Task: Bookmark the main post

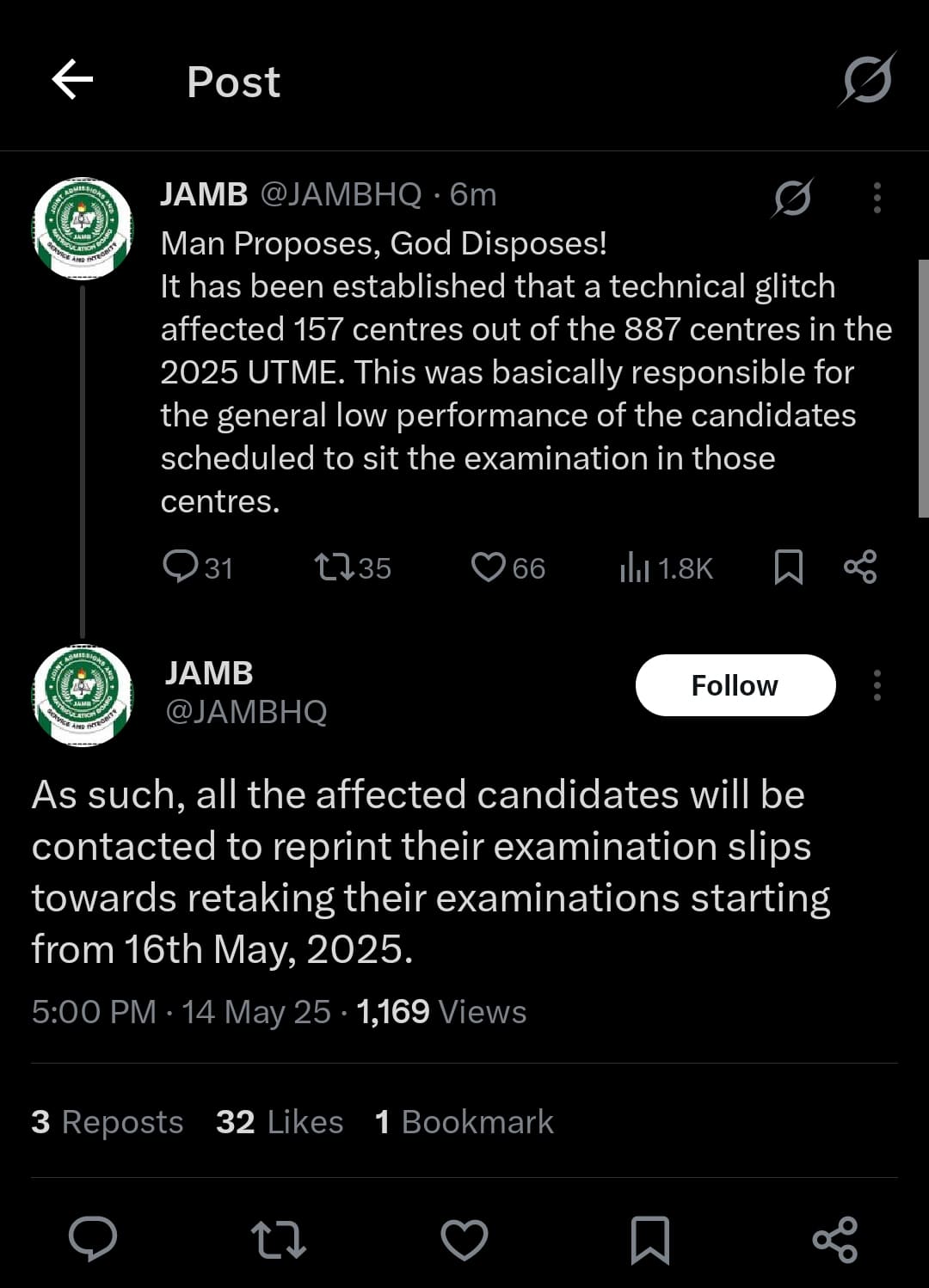Action: click(650, 1240)
